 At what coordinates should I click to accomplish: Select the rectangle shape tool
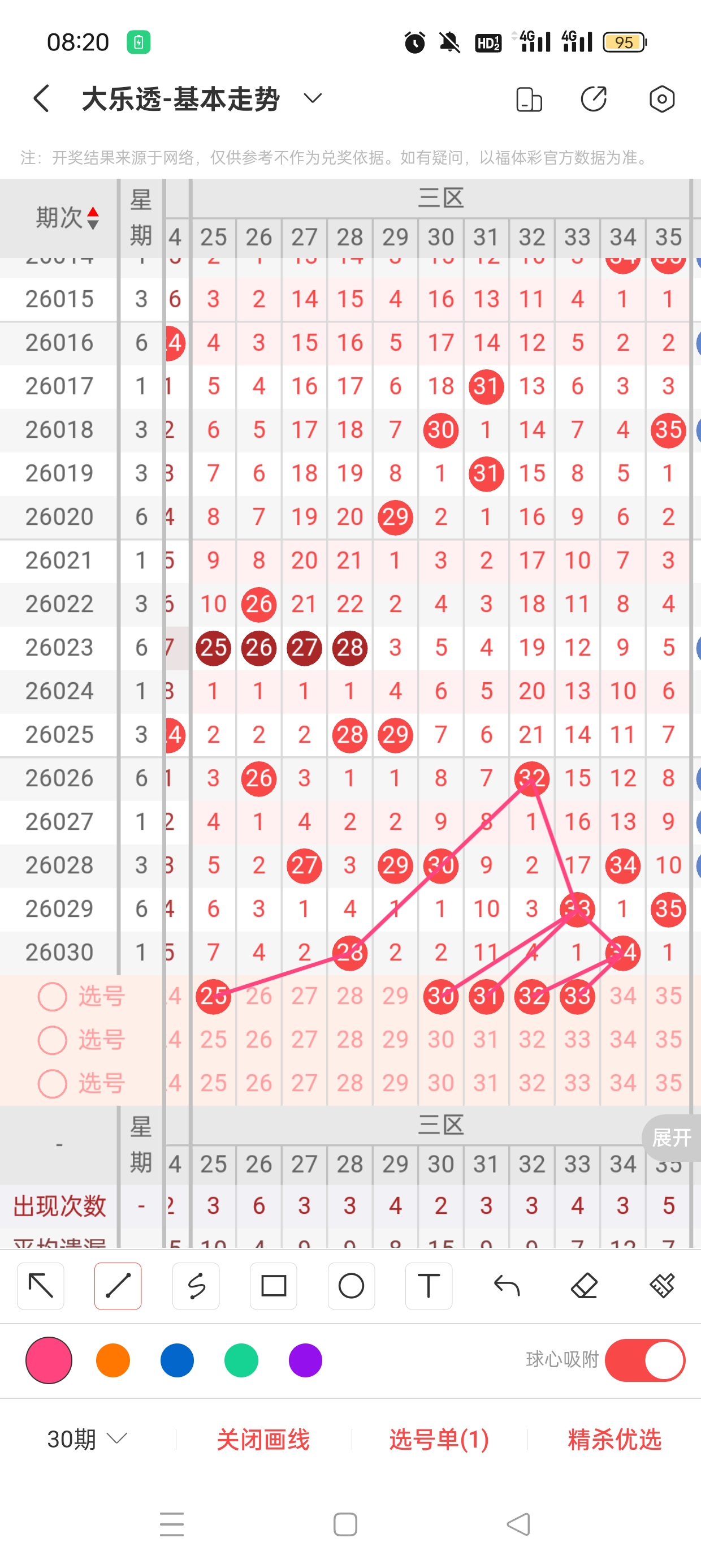273,1286
